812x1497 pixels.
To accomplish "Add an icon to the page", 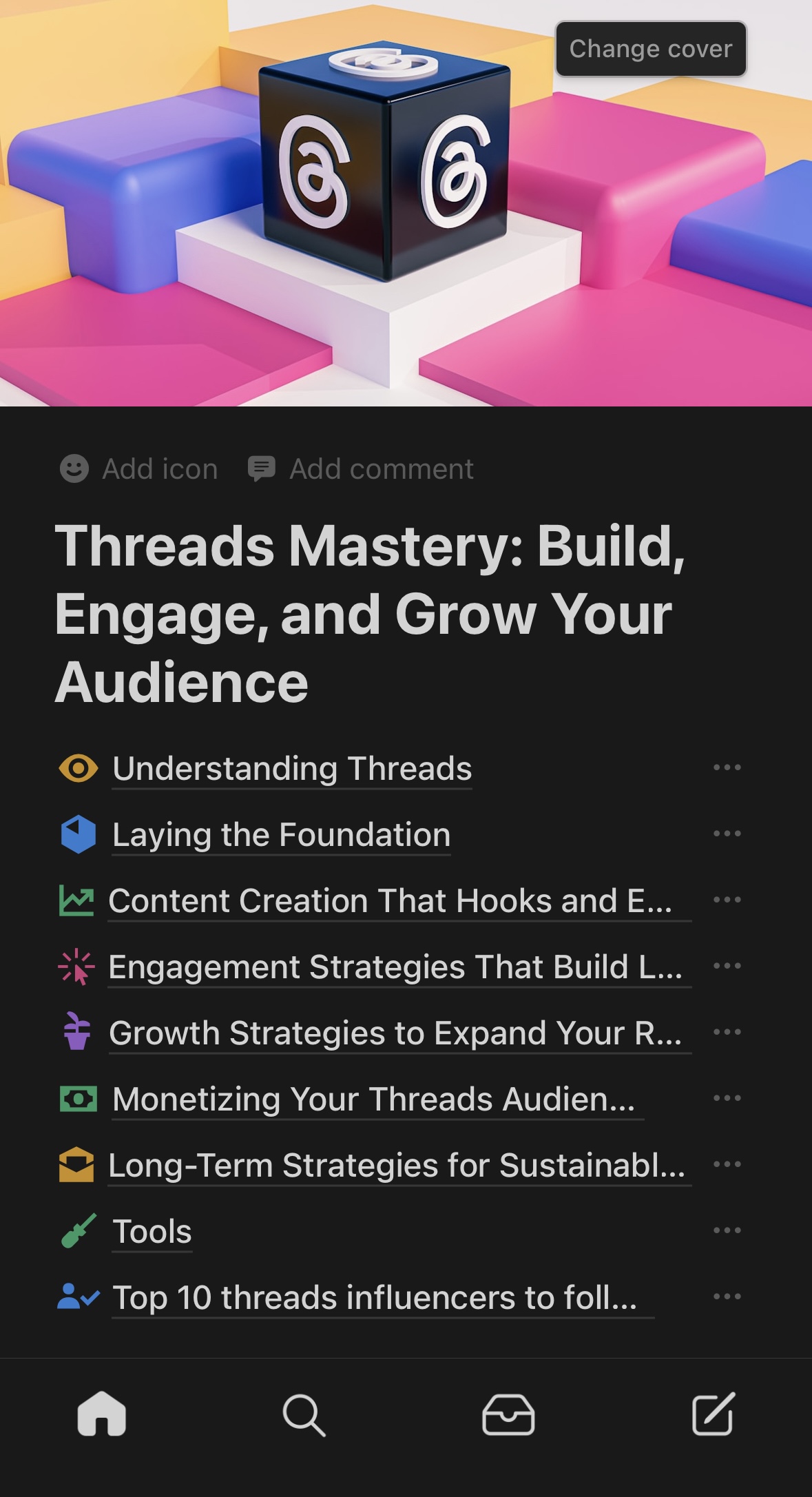I will (139, 469).
